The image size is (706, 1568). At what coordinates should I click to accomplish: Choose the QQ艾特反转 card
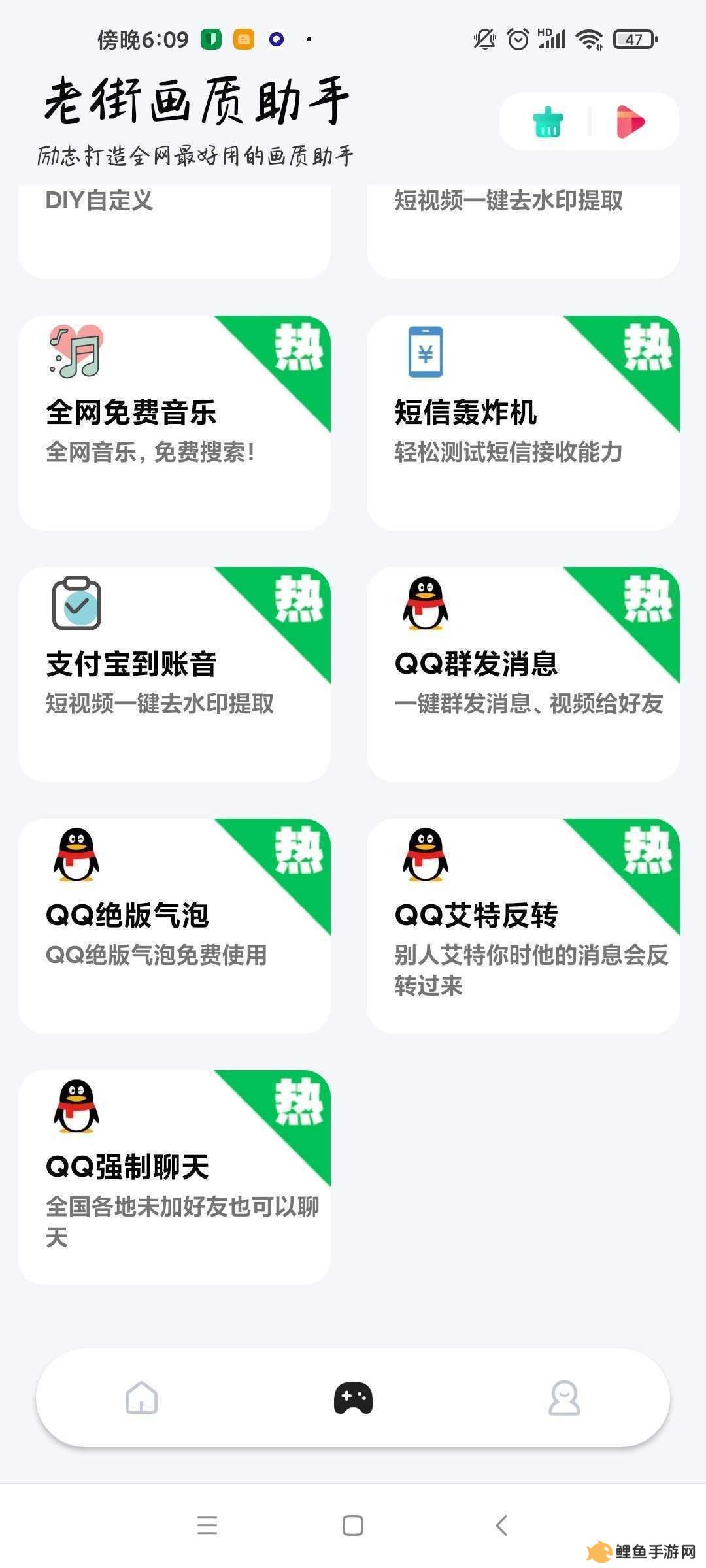pos(523,926)
